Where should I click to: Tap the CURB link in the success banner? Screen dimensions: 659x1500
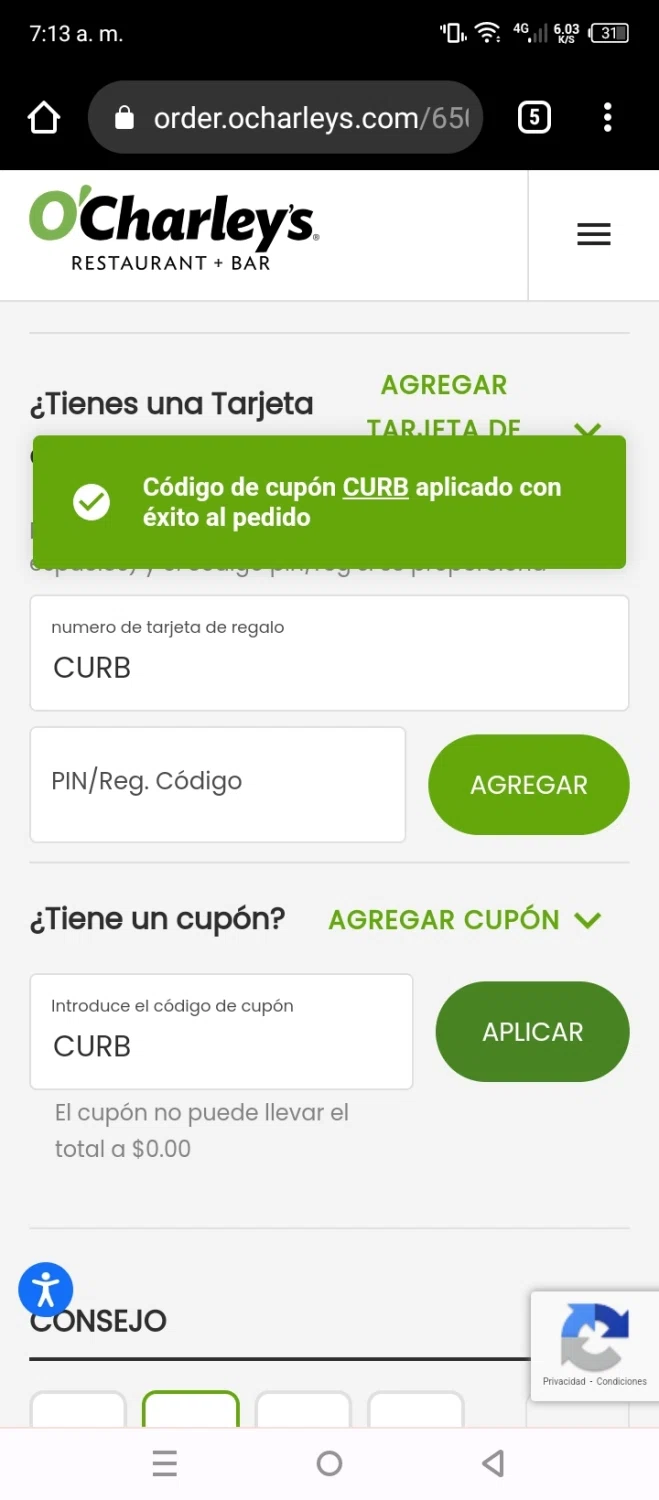coord(375,488)
